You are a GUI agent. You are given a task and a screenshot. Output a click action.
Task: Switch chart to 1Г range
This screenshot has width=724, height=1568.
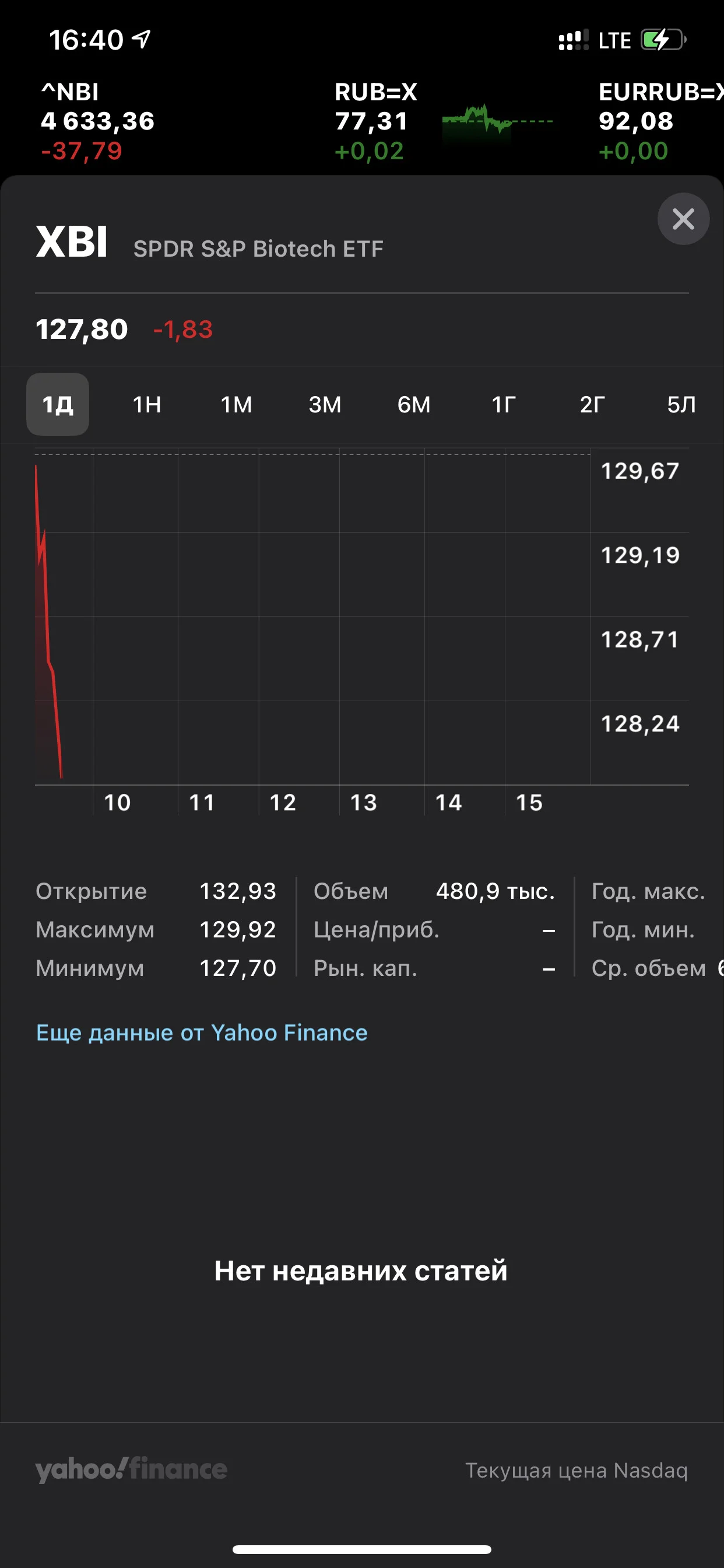(503, 404)
